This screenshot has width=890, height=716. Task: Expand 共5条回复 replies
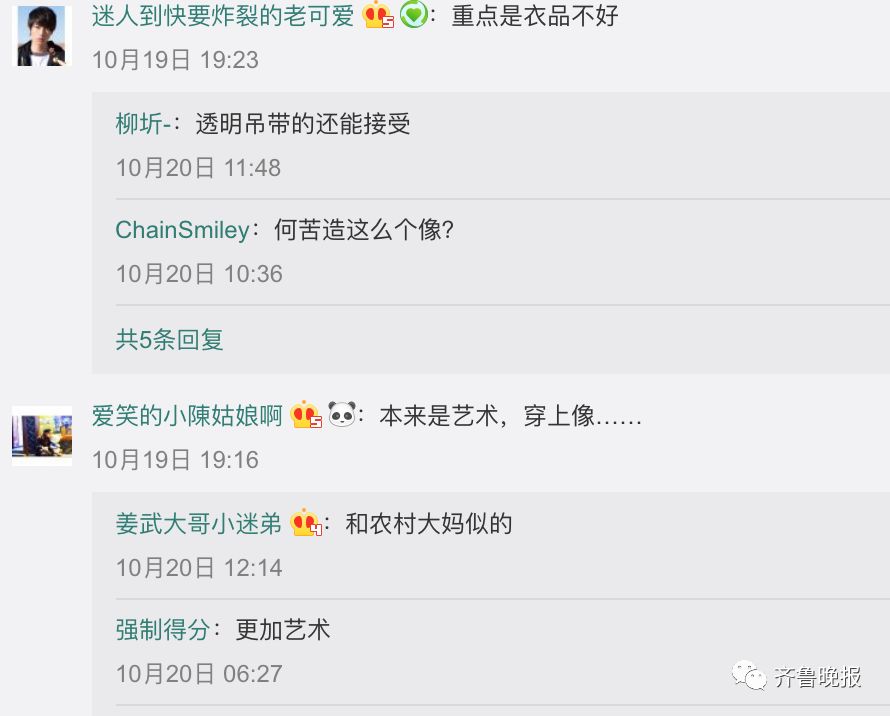170,340
